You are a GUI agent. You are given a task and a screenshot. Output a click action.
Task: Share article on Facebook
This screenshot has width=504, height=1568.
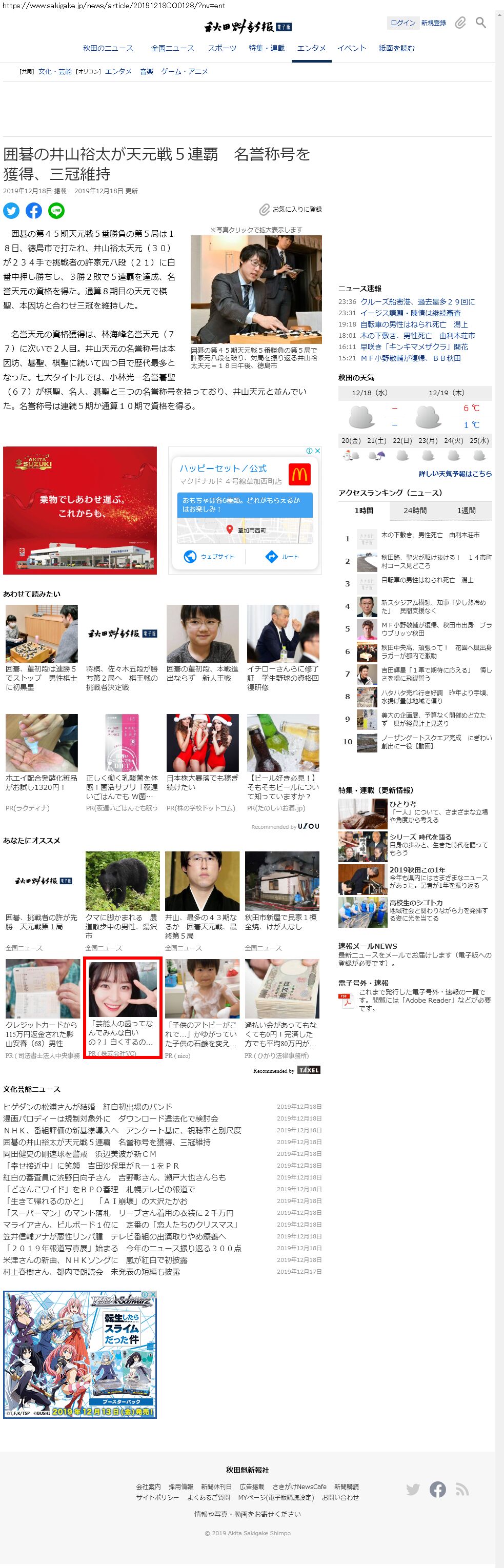34,211
